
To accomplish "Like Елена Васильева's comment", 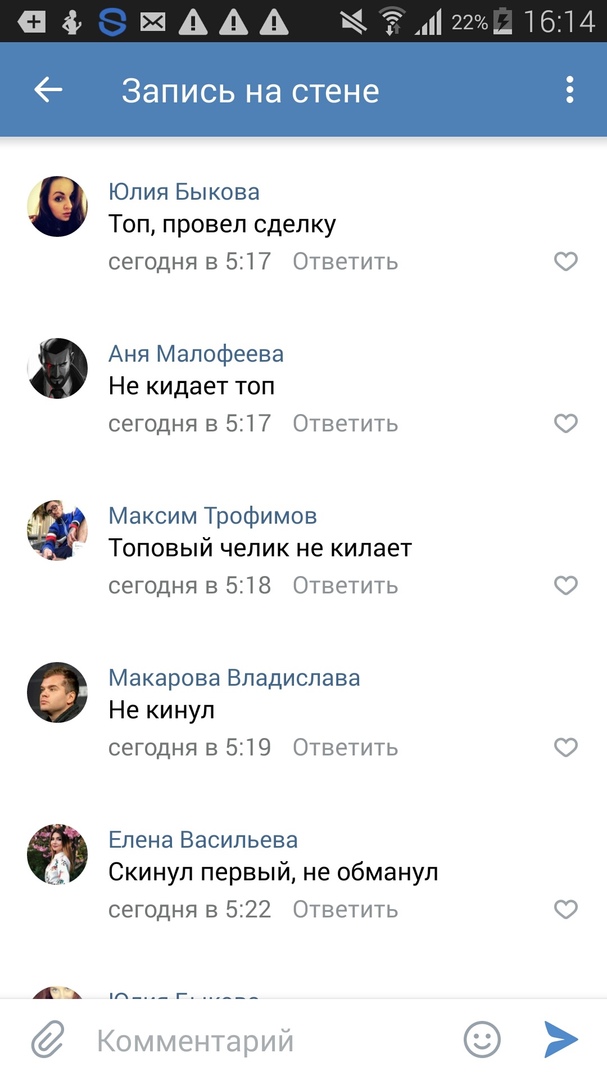I will pyautogui.click(x=566, y=910).
